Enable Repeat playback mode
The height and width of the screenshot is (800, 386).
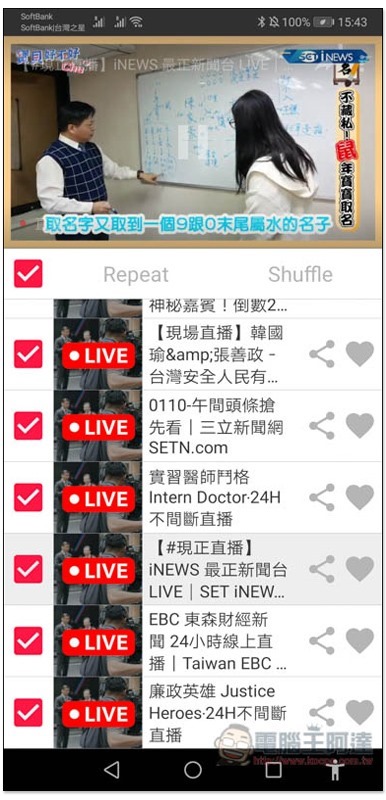136,274
